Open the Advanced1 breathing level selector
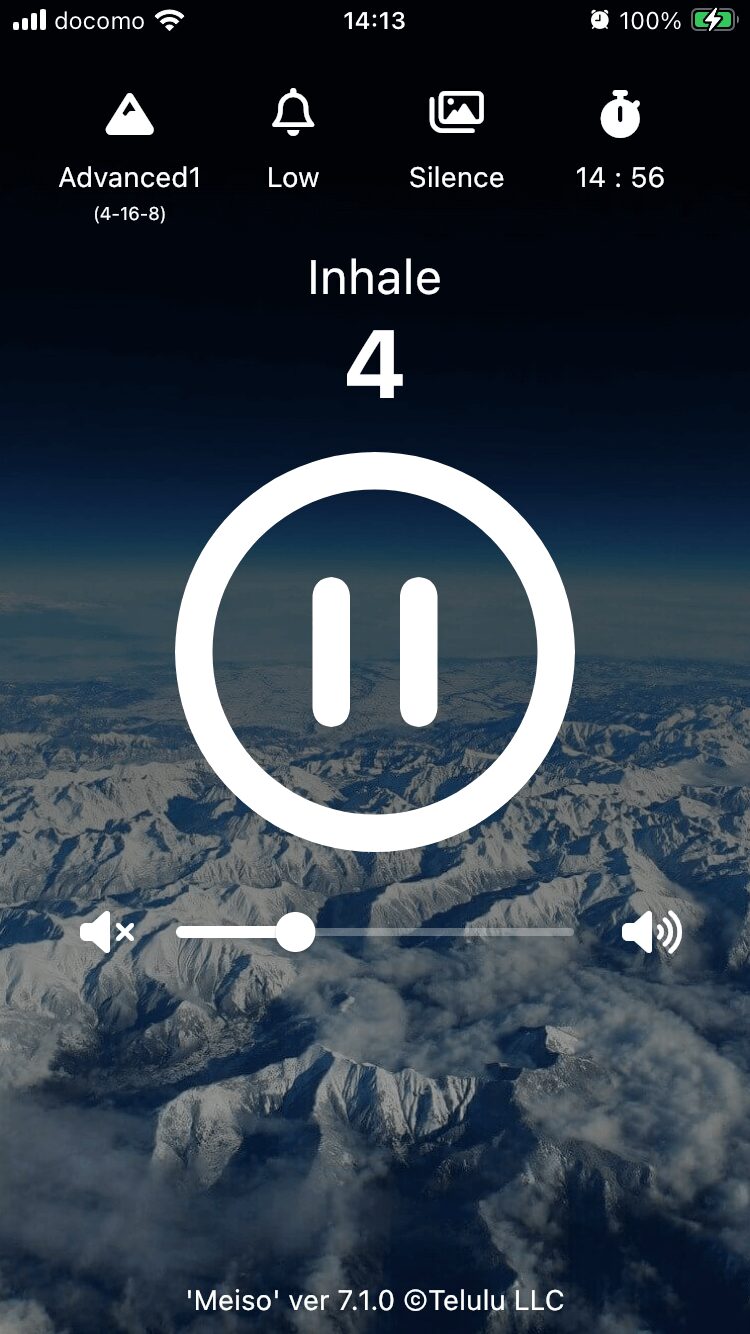Viewport: 750px width, 1334px height. pos(130,150)
